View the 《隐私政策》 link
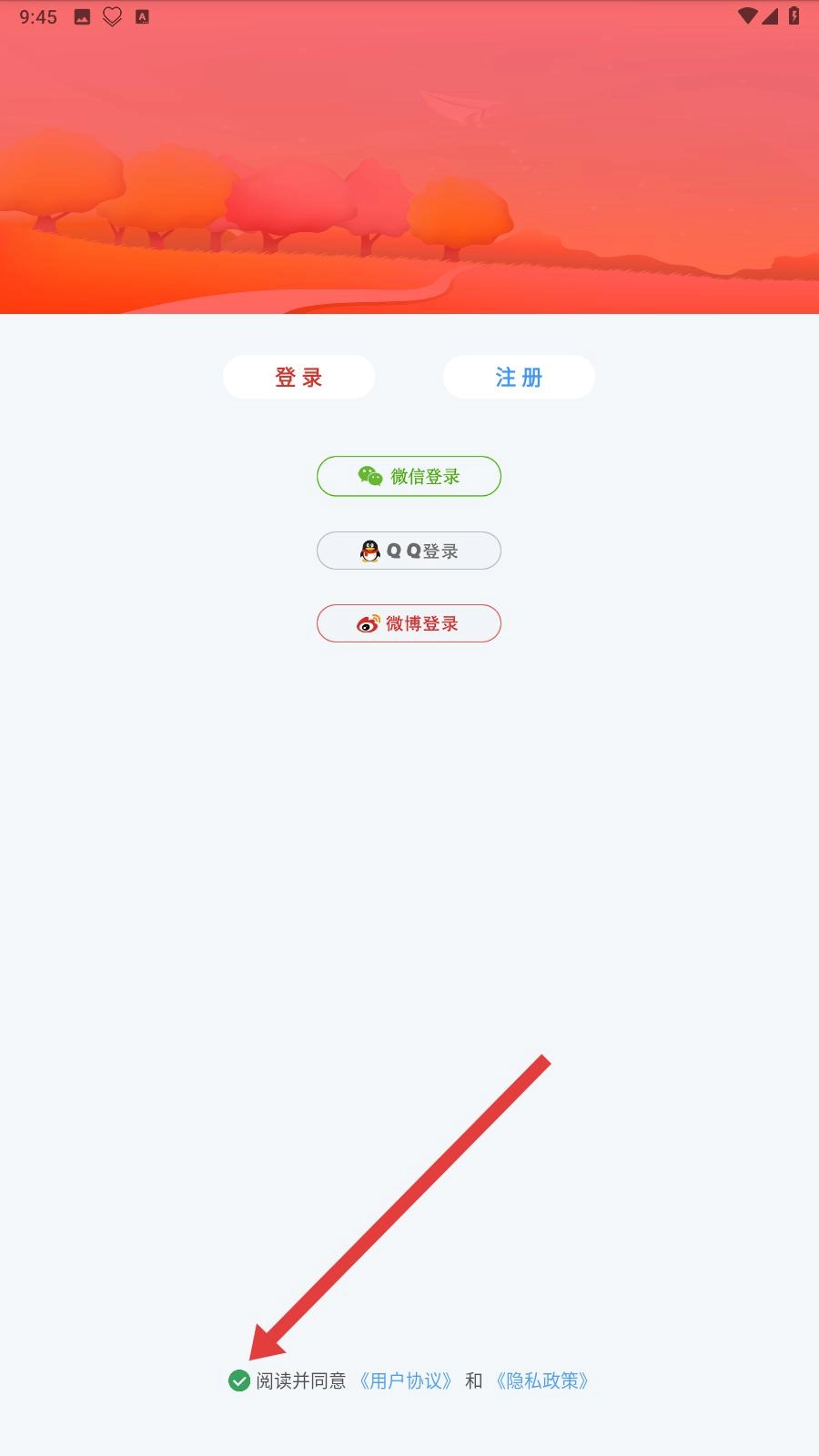This screenshot has height=1456, width=819. [x=541, y=1380]
